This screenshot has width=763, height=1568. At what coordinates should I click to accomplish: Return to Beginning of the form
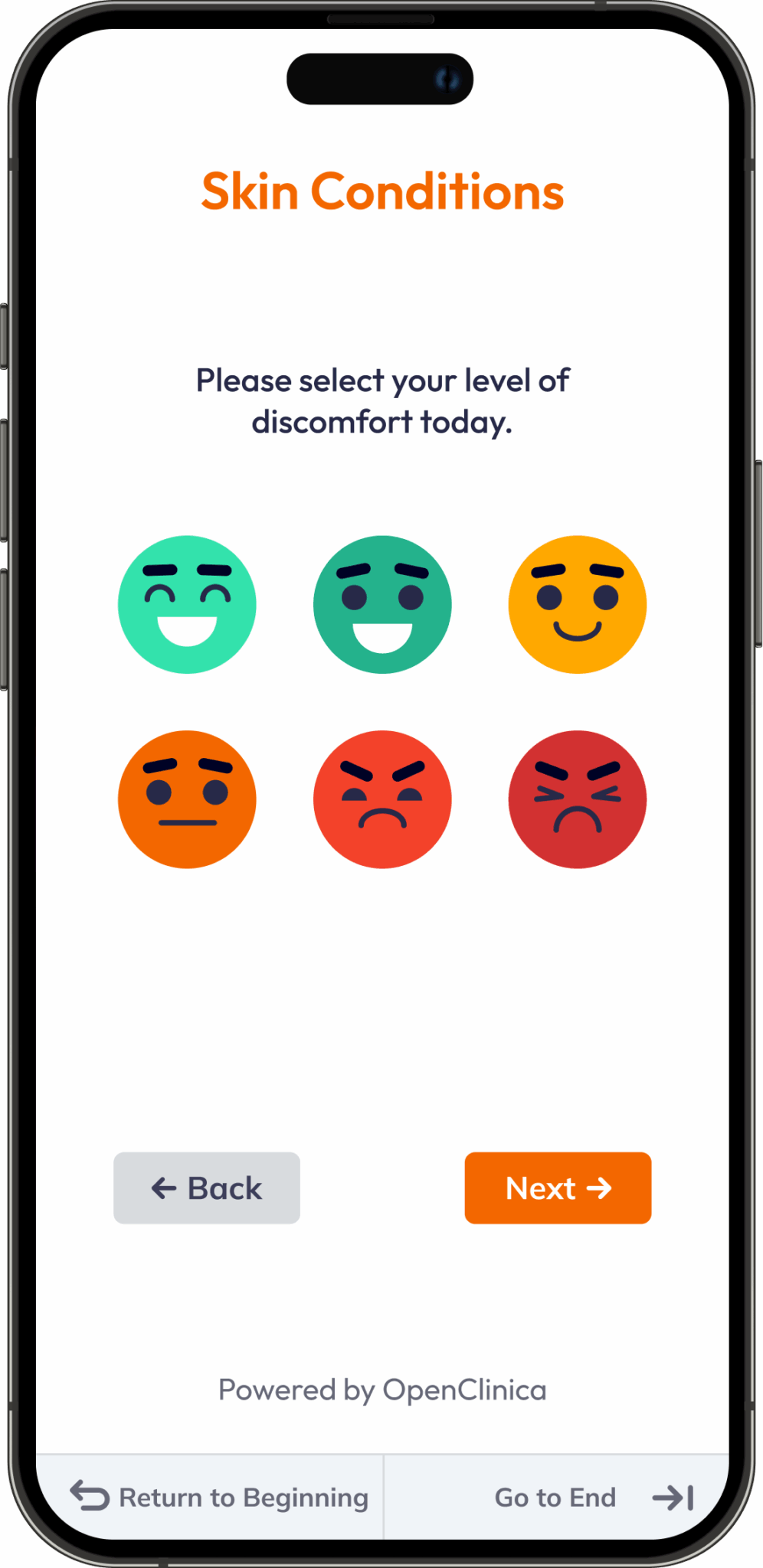coord(219,1497)
